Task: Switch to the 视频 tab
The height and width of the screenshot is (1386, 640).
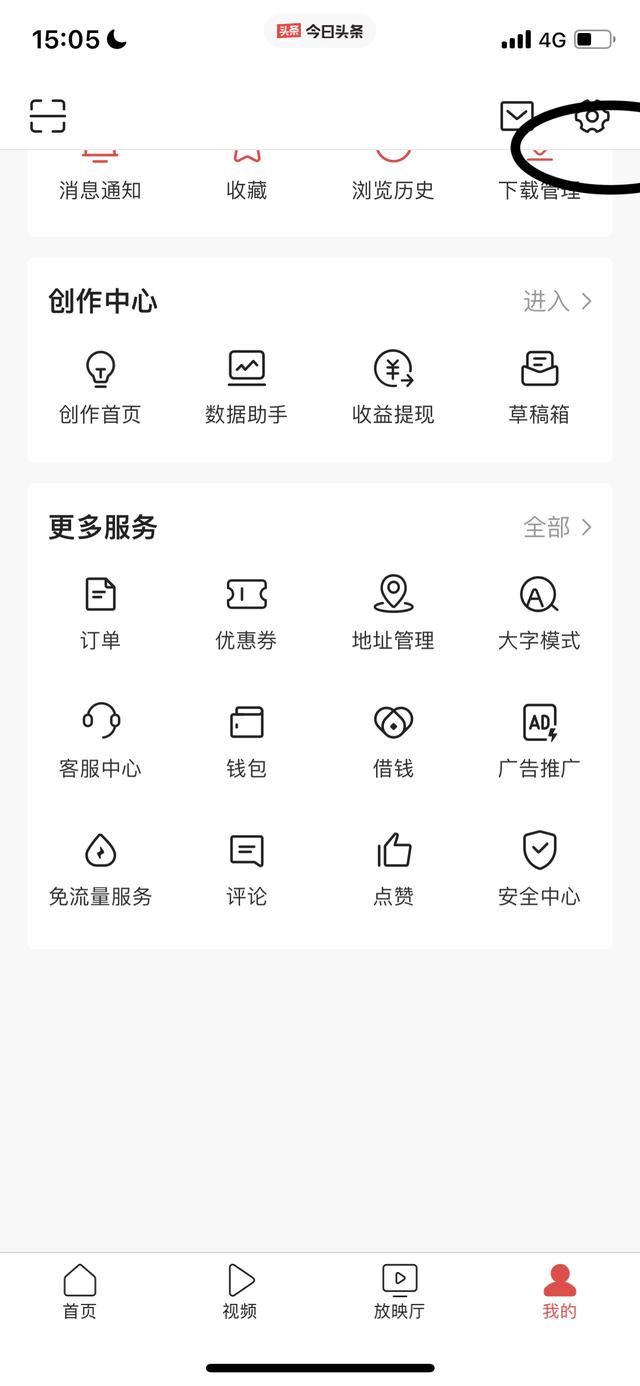Action: (240, 1291)
